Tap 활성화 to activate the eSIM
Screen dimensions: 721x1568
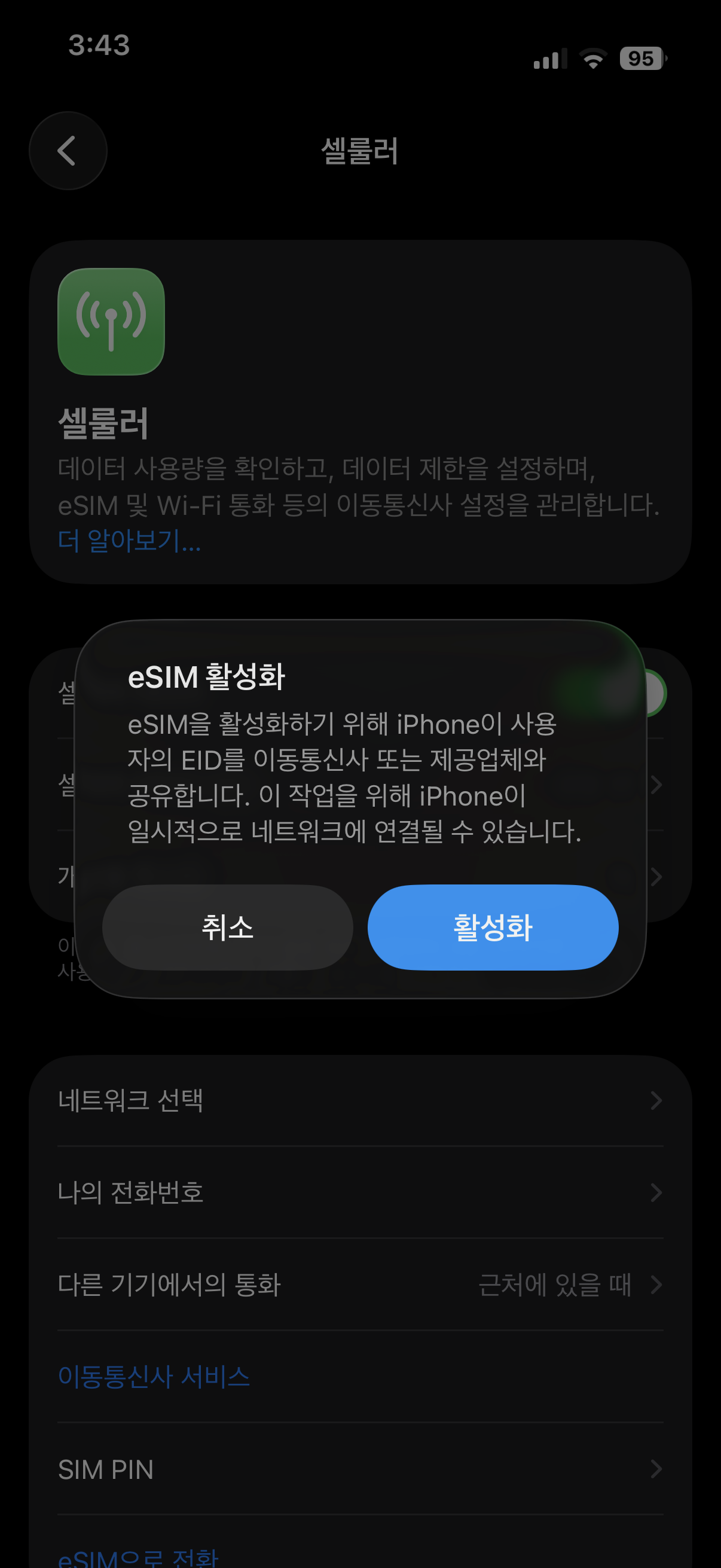492,927
